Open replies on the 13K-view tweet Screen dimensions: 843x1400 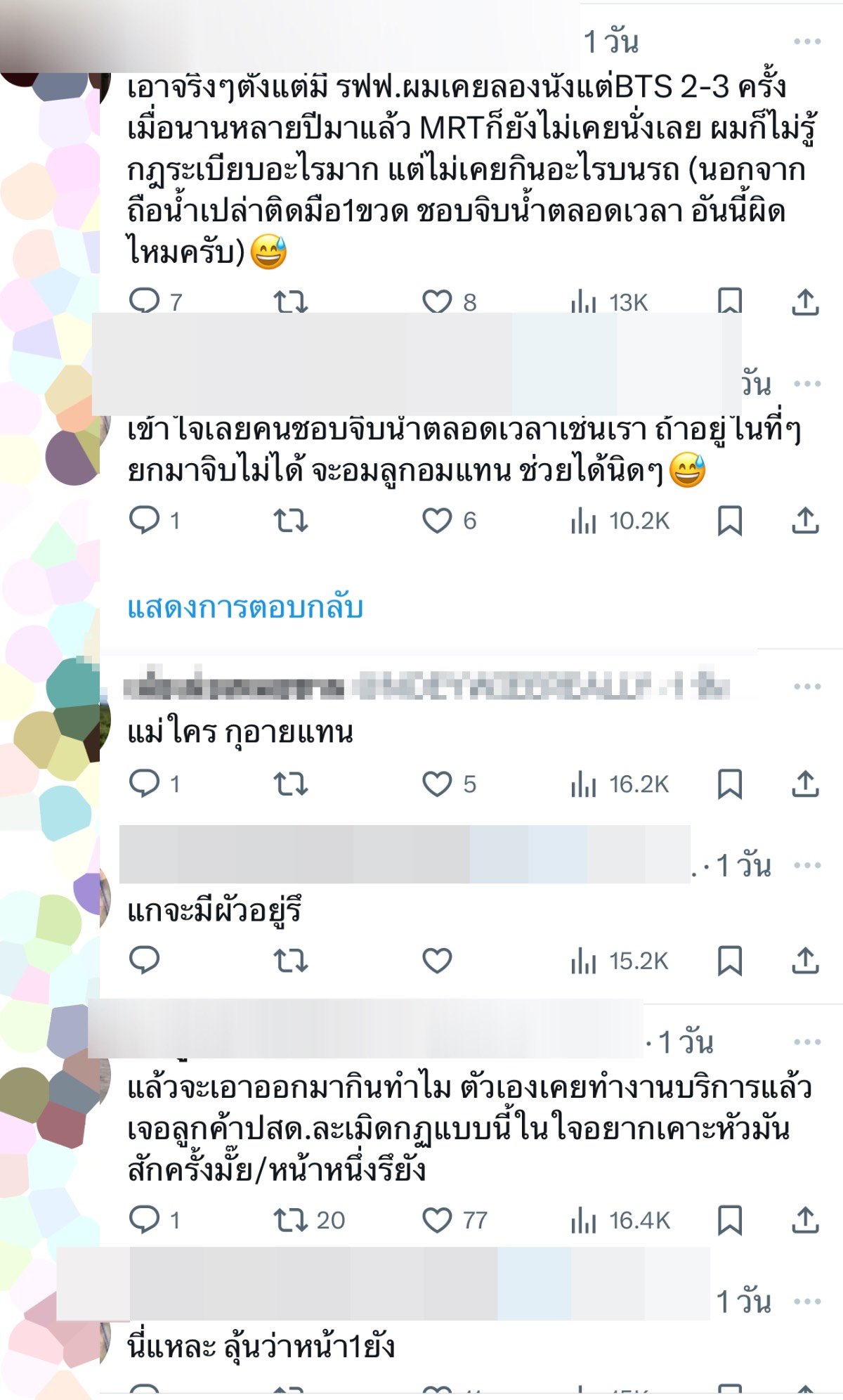point(145,301)
